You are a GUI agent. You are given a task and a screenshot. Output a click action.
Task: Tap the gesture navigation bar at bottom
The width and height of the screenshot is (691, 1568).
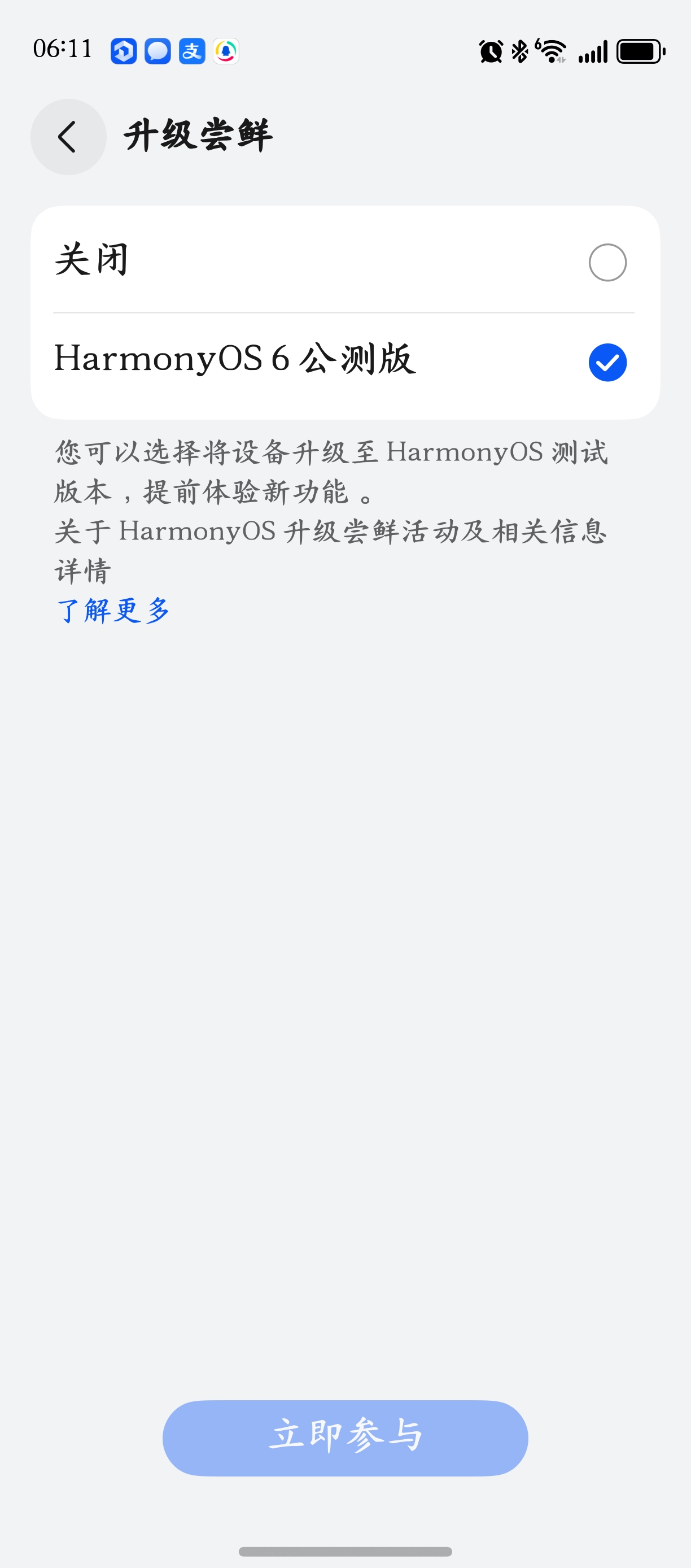[x=345, y=1550]
